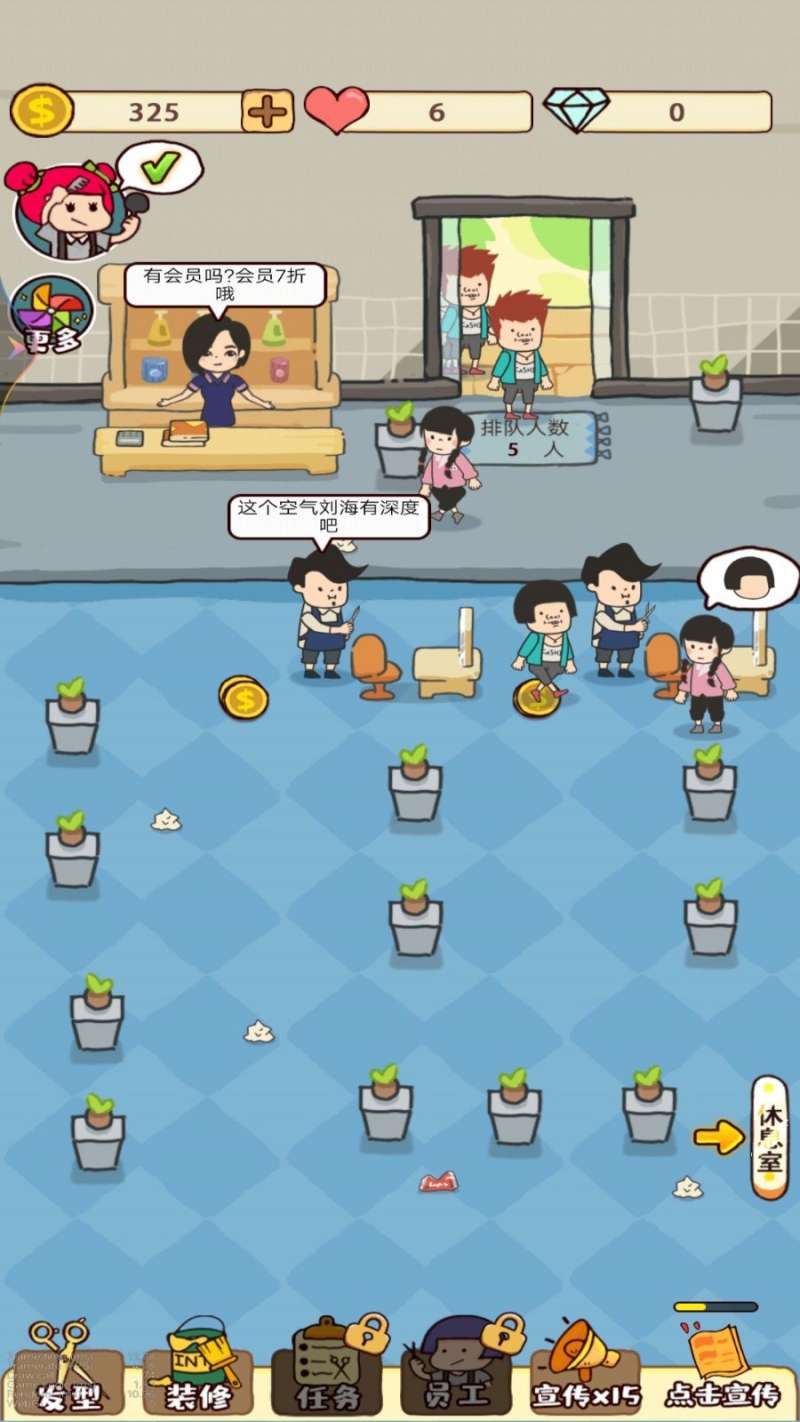
Task: Open the red-haired stylist avatar
Action: 66,209
